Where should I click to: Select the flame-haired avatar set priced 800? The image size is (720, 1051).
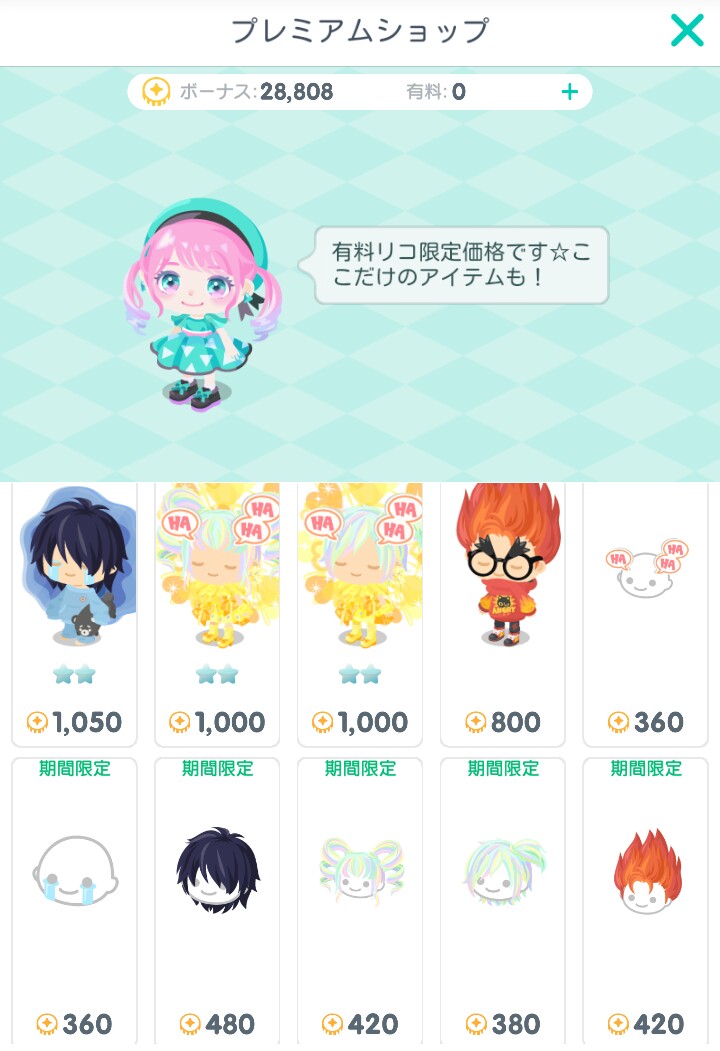point(503,610)
